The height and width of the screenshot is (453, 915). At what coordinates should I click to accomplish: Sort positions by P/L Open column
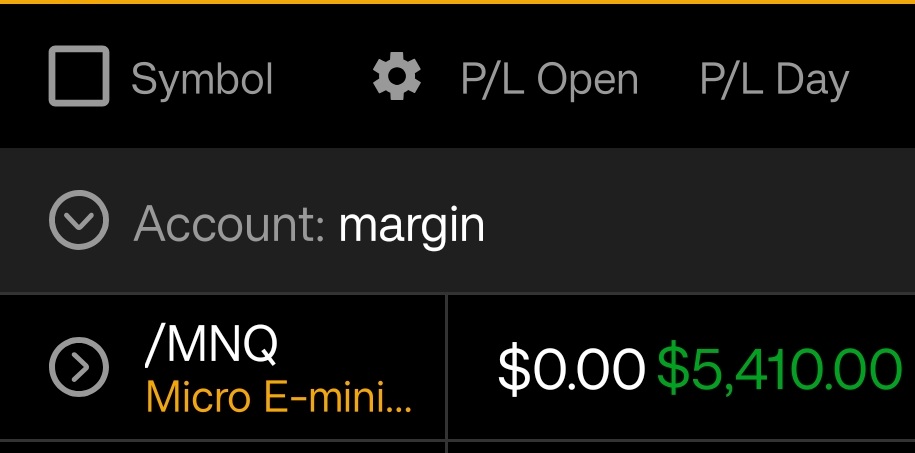point(549,80)
